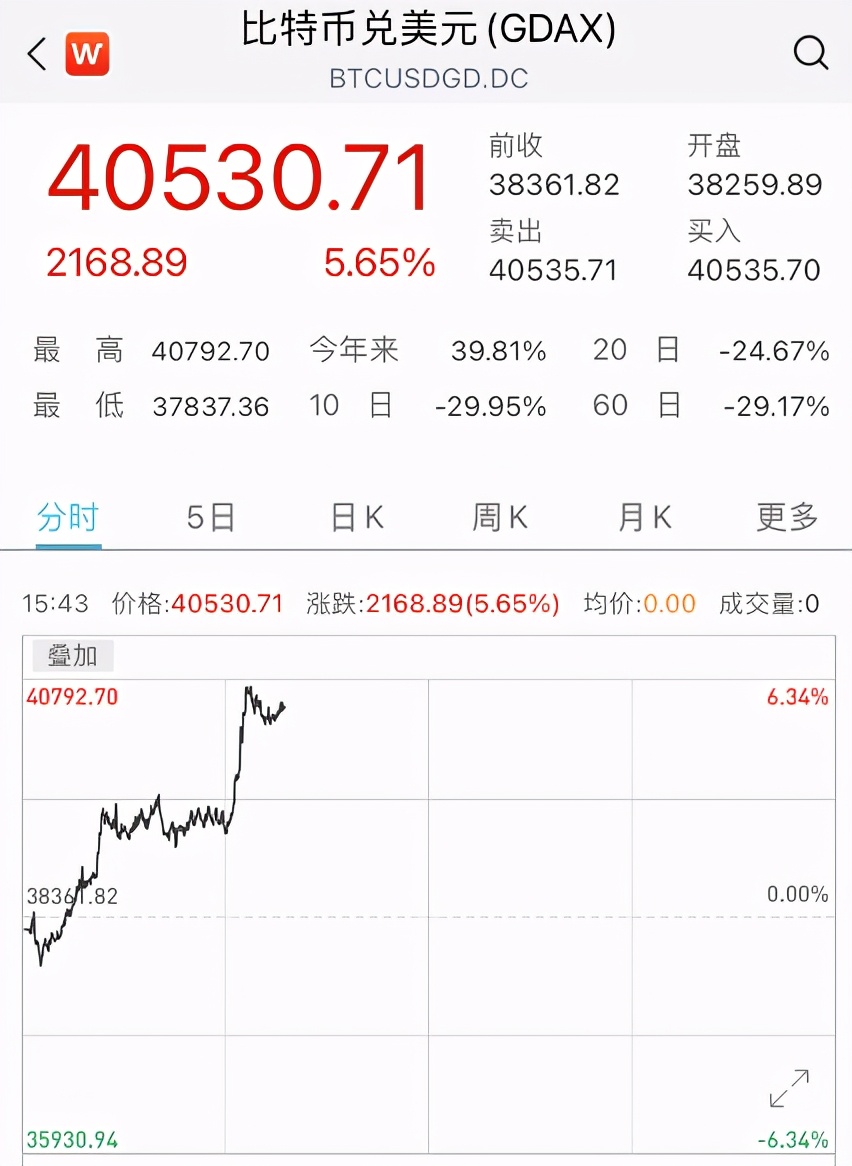Switch to the 分时 chart tab

point(68,517)
